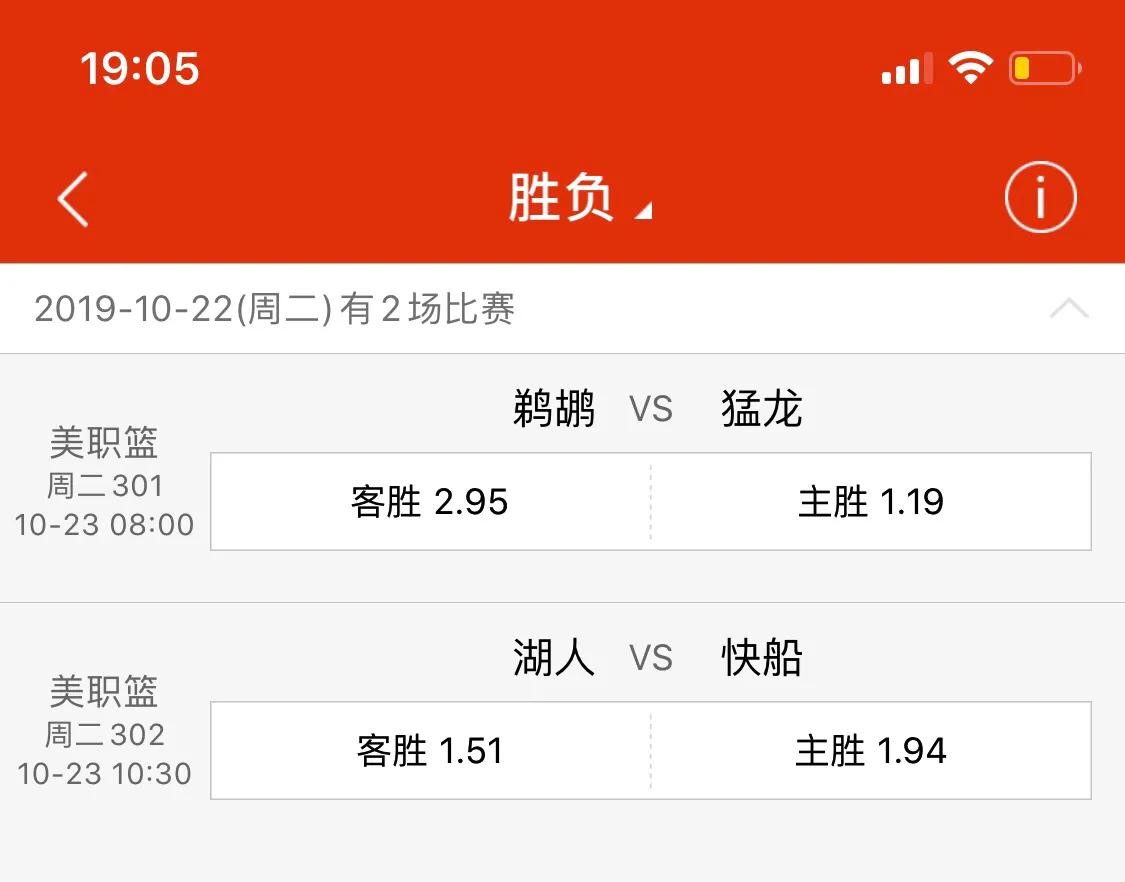1125x882 pixels.
Task: Select 客胜 2.95 for 鹈鹕 vs 猛龙
Action: pos(430,502)
